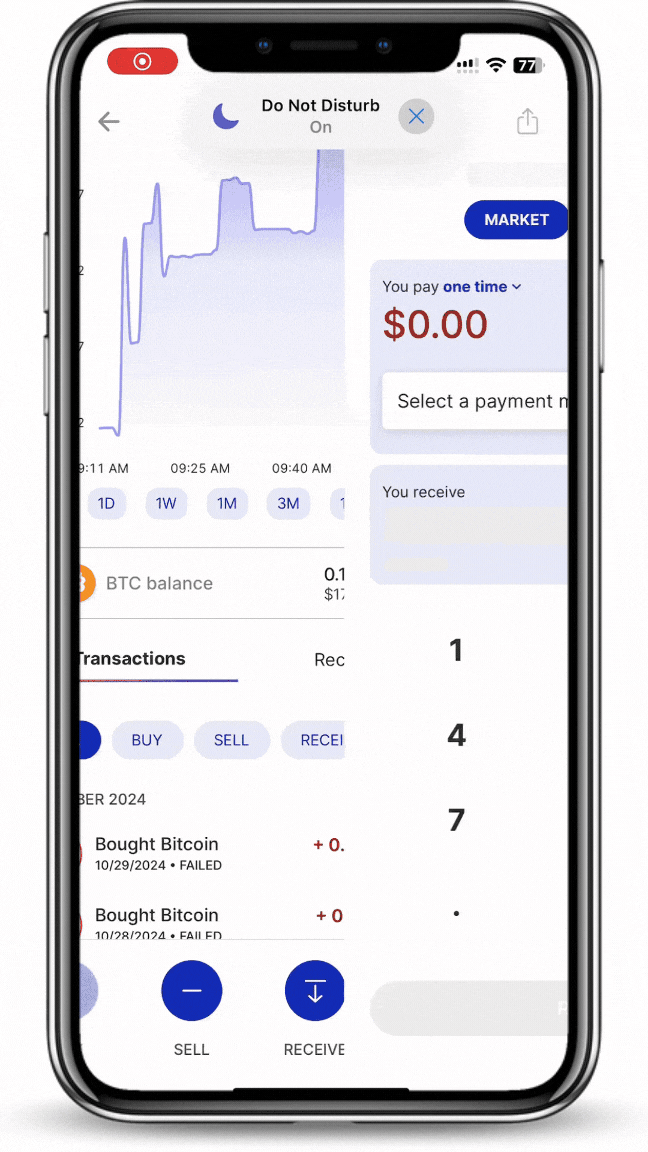Screen dimensions: 648x1152
Task: Switch to the Transactions tab
Action: (x=132, y=659)
